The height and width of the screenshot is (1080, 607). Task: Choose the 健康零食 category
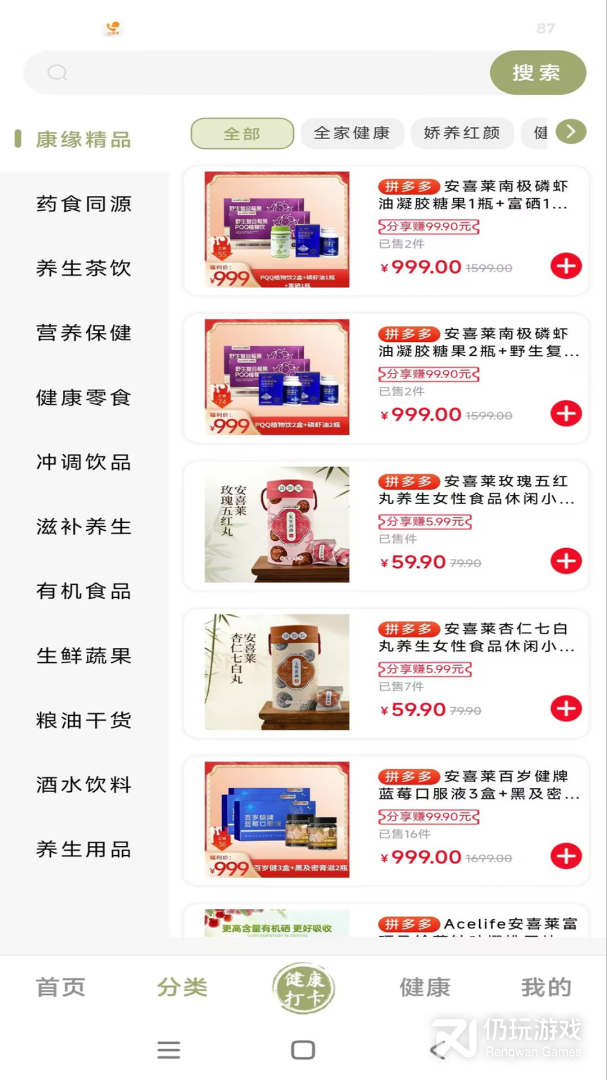point(83,397)
